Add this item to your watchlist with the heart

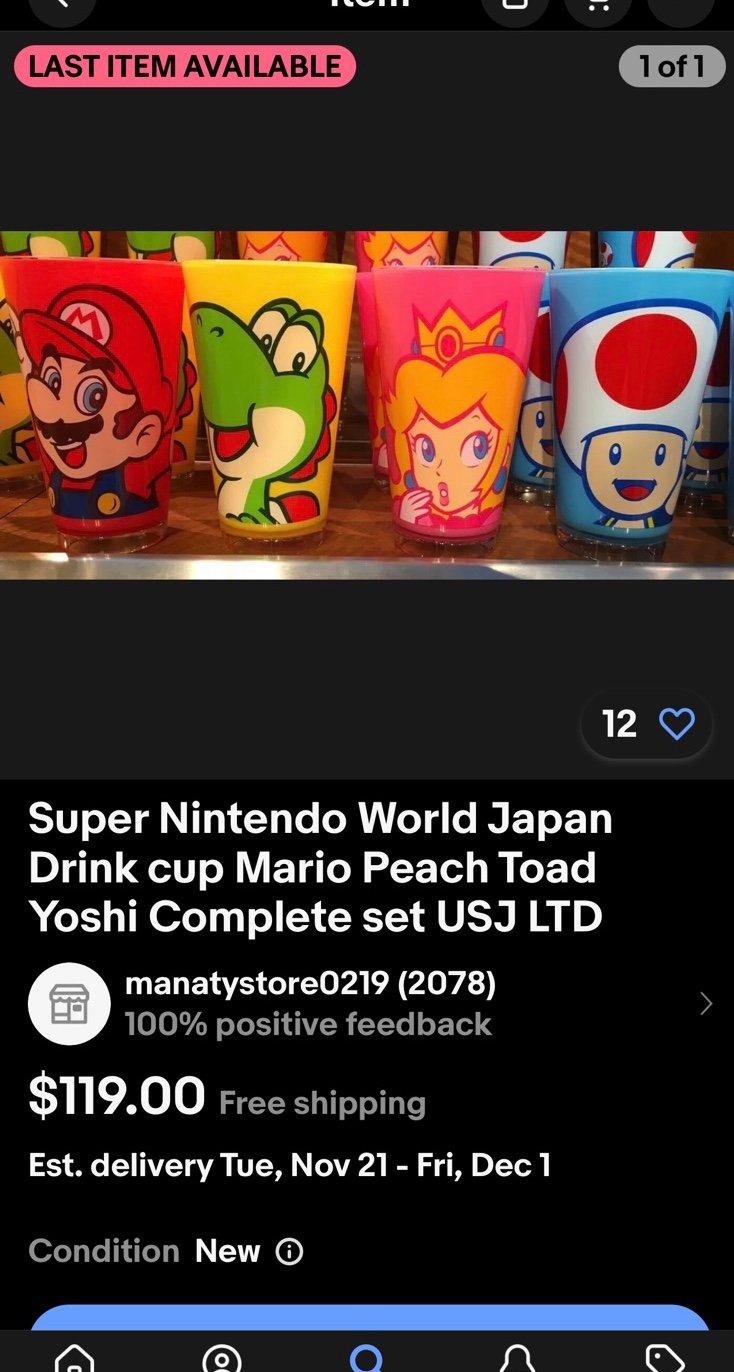click(677, 724)
